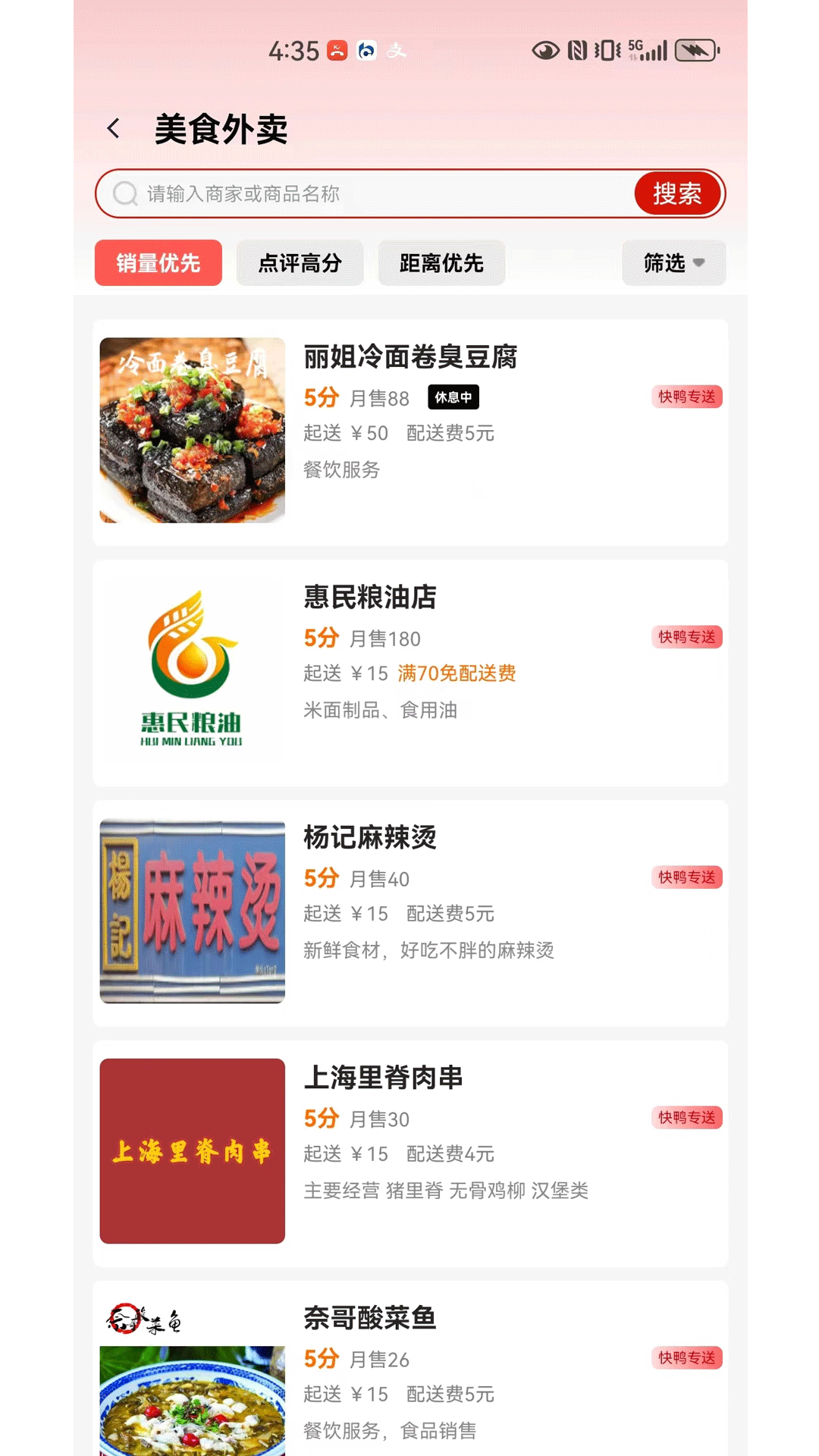
Task: Click the magnifying glass search icon
Action: click(124, 193)
